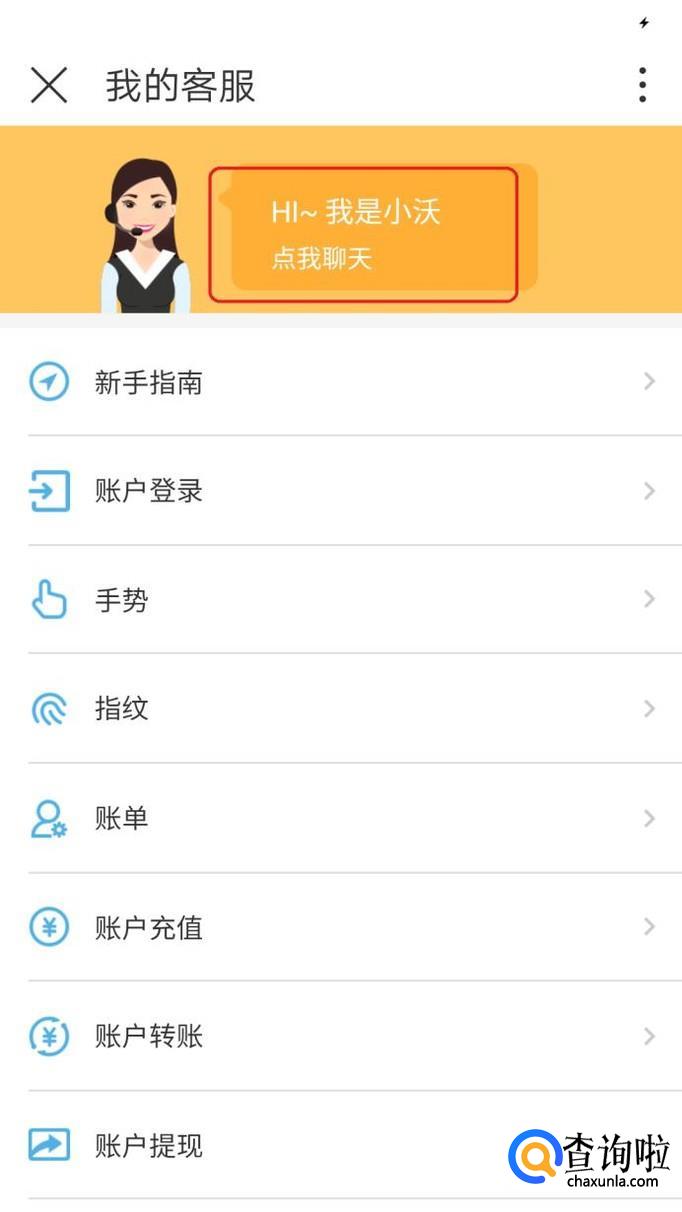The image size is (682, 1212).
Task: Open the 账单 entry
Action: point(340,818)
